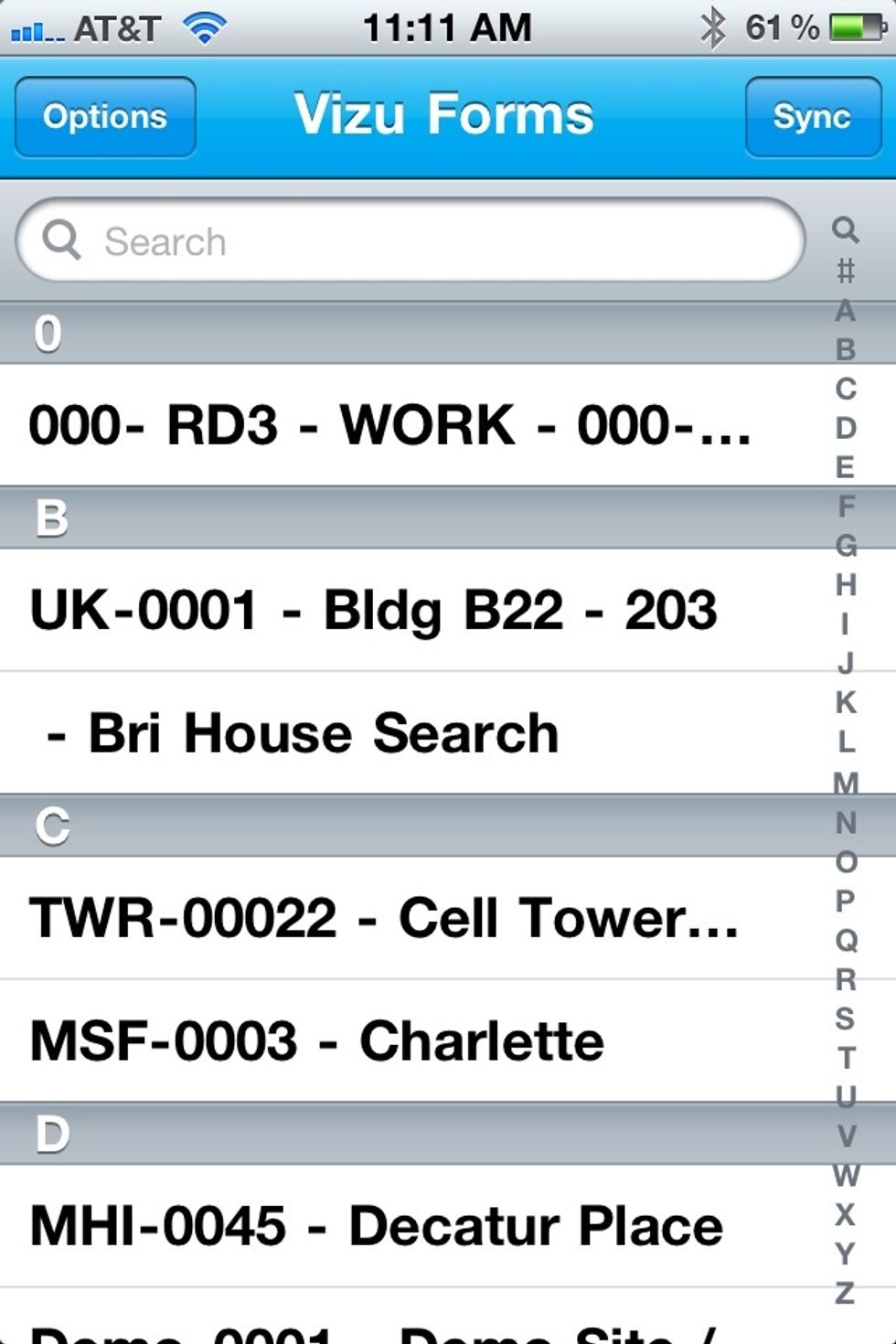The height and width of the screenshot is (1344, 896).
Task: Open TWR-00022 - Cell Tower form
Action: coord(384,918)
